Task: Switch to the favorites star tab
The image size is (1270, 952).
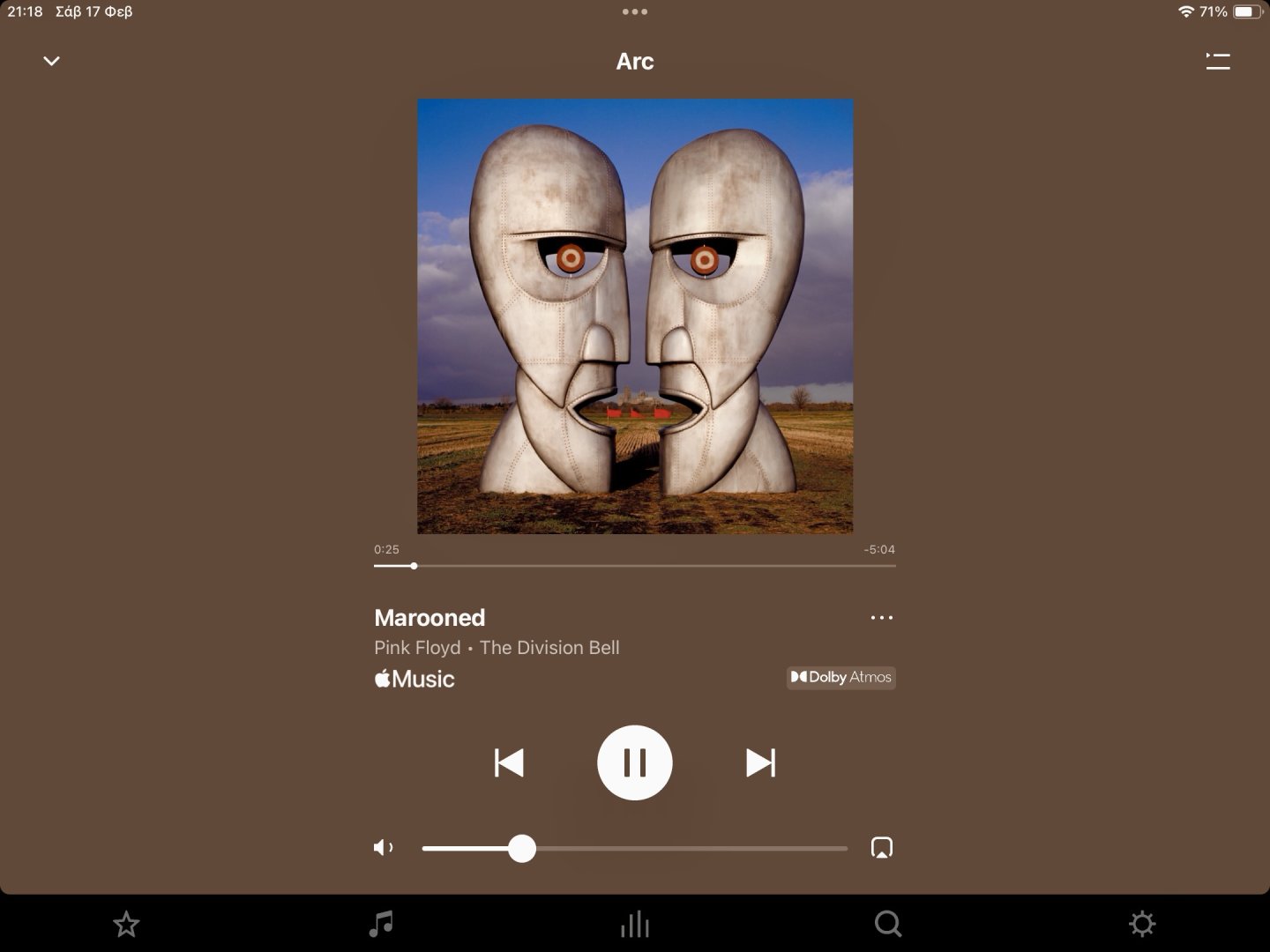Action: point(127,925)
